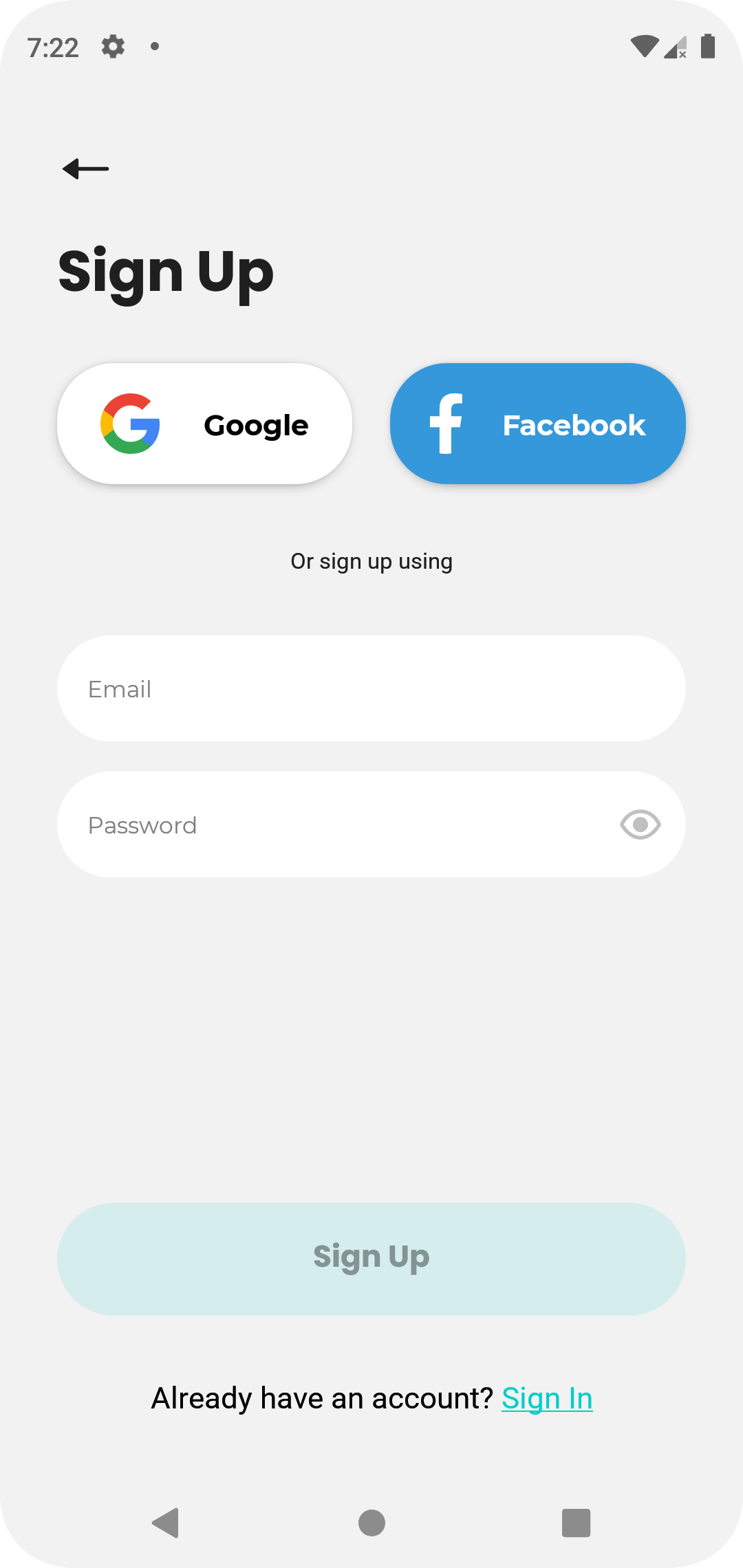Click the Google logo icon
743x1568 pixels.
click(x=130, y=424)
